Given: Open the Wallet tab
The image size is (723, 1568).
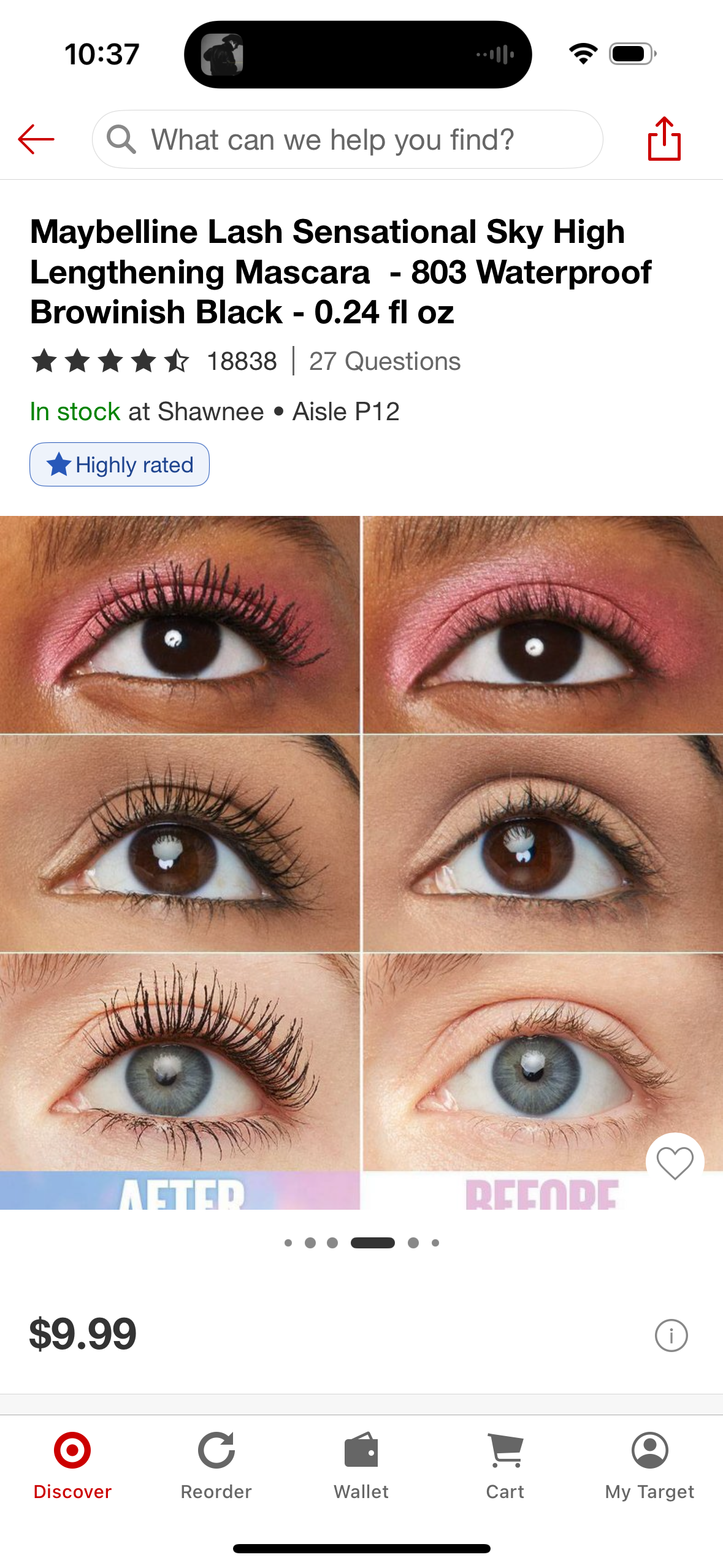Looking at the screenshot, I should point(361,1465).
